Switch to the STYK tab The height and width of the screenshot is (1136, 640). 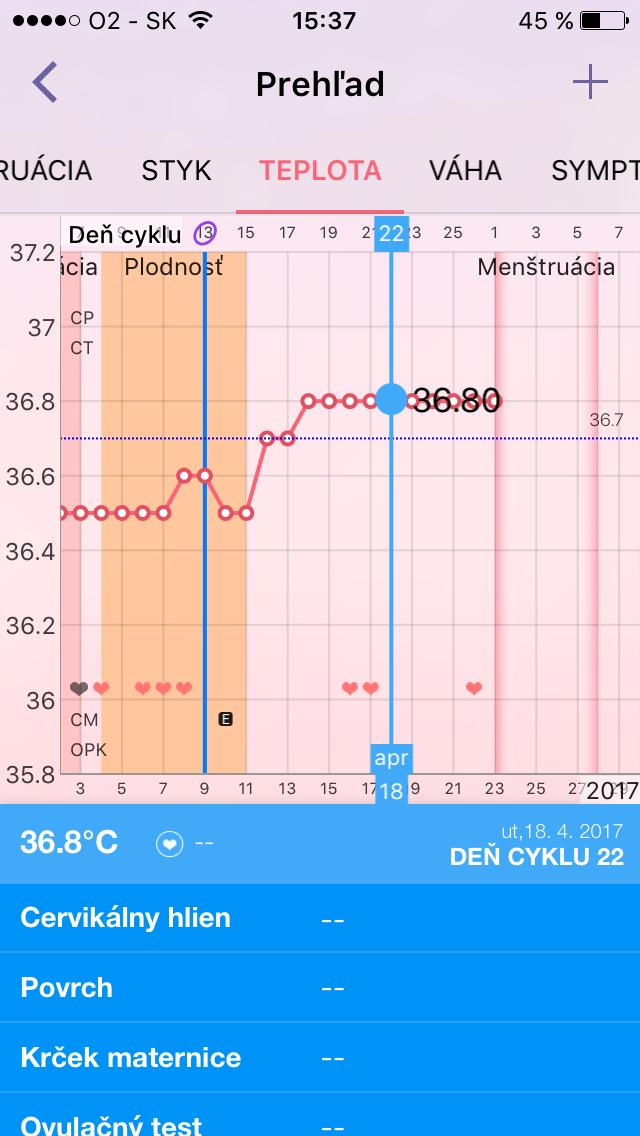177,170
